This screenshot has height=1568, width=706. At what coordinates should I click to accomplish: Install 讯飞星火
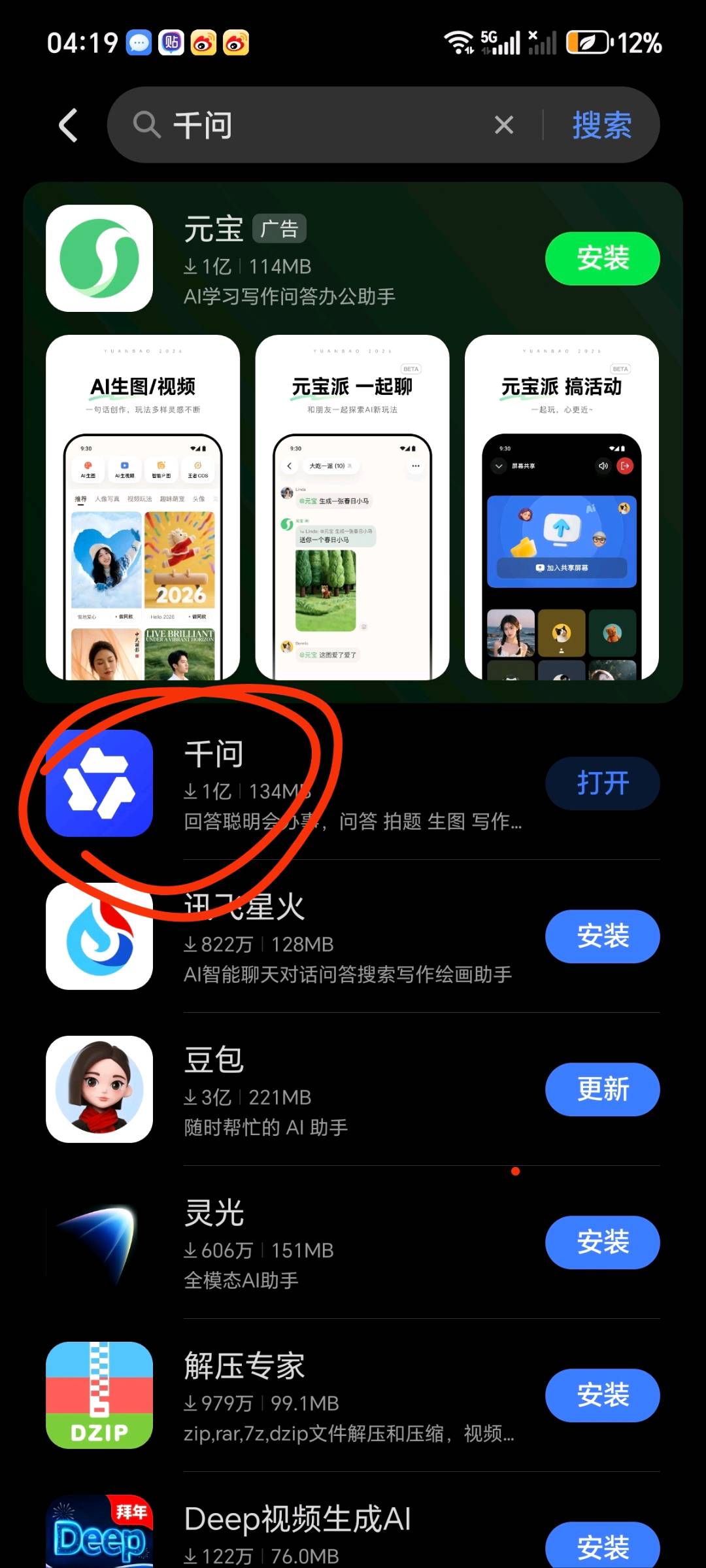tap(602, 936)
